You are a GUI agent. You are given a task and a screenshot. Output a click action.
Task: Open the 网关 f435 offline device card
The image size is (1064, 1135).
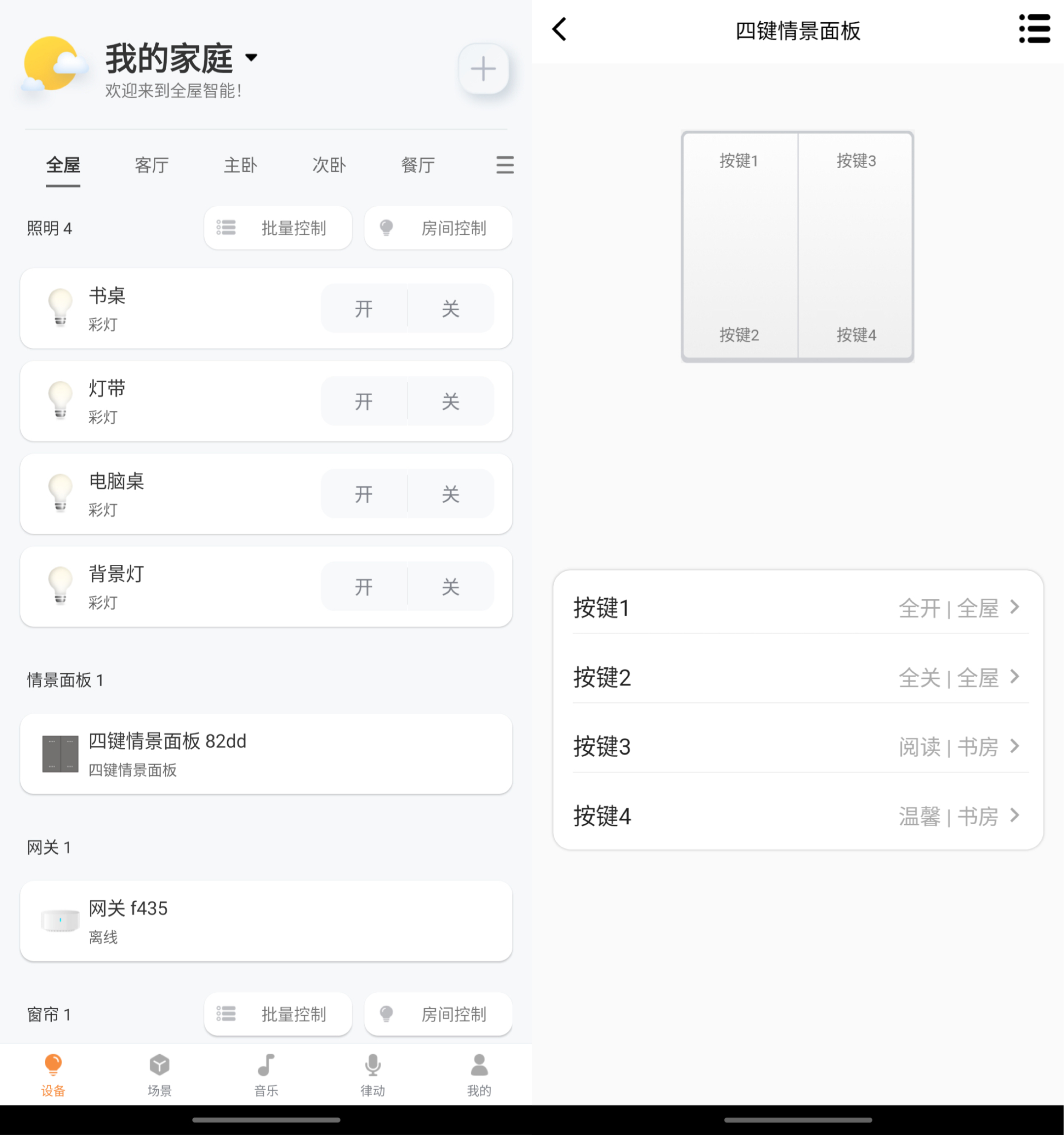266,921
